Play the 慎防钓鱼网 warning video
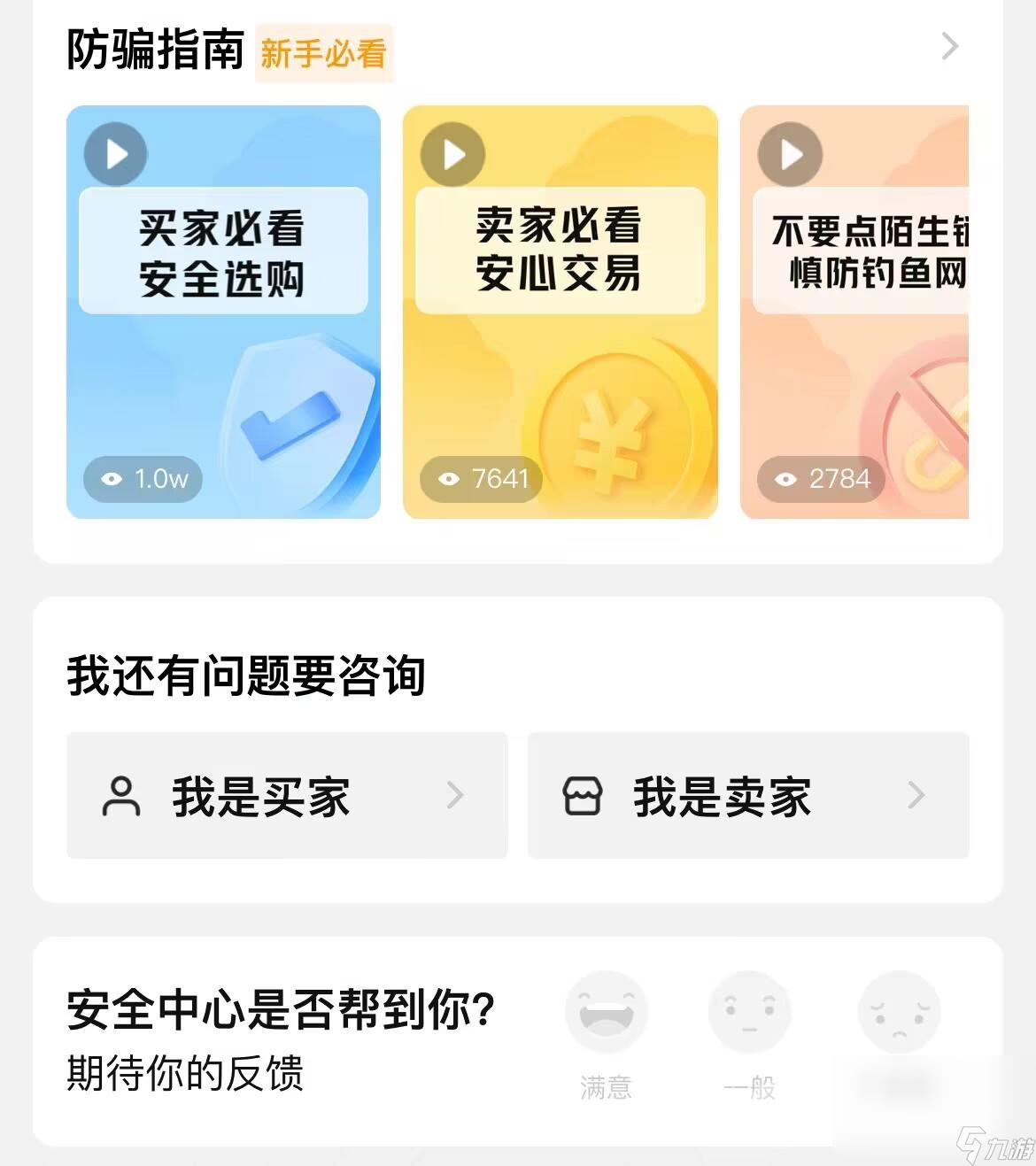 pyautogui.click(x=789, y=153)
